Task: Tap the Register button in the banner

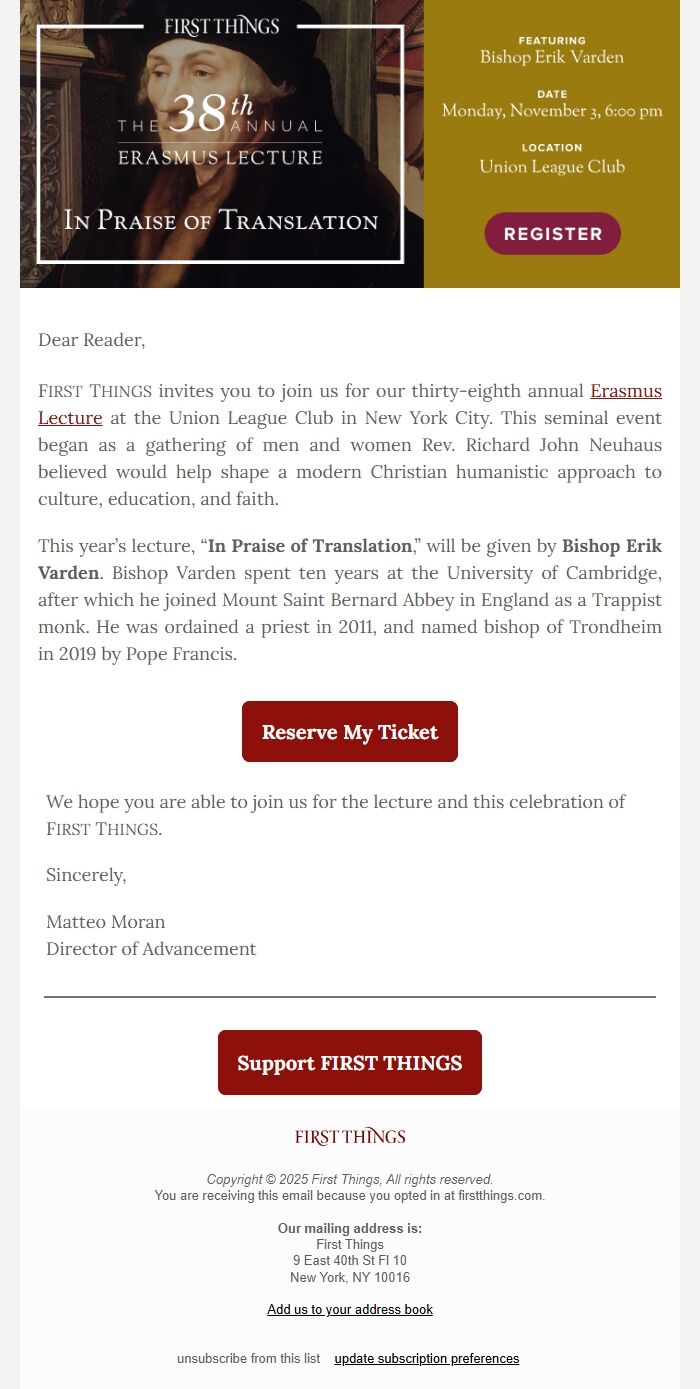Action: click(552, 234)
